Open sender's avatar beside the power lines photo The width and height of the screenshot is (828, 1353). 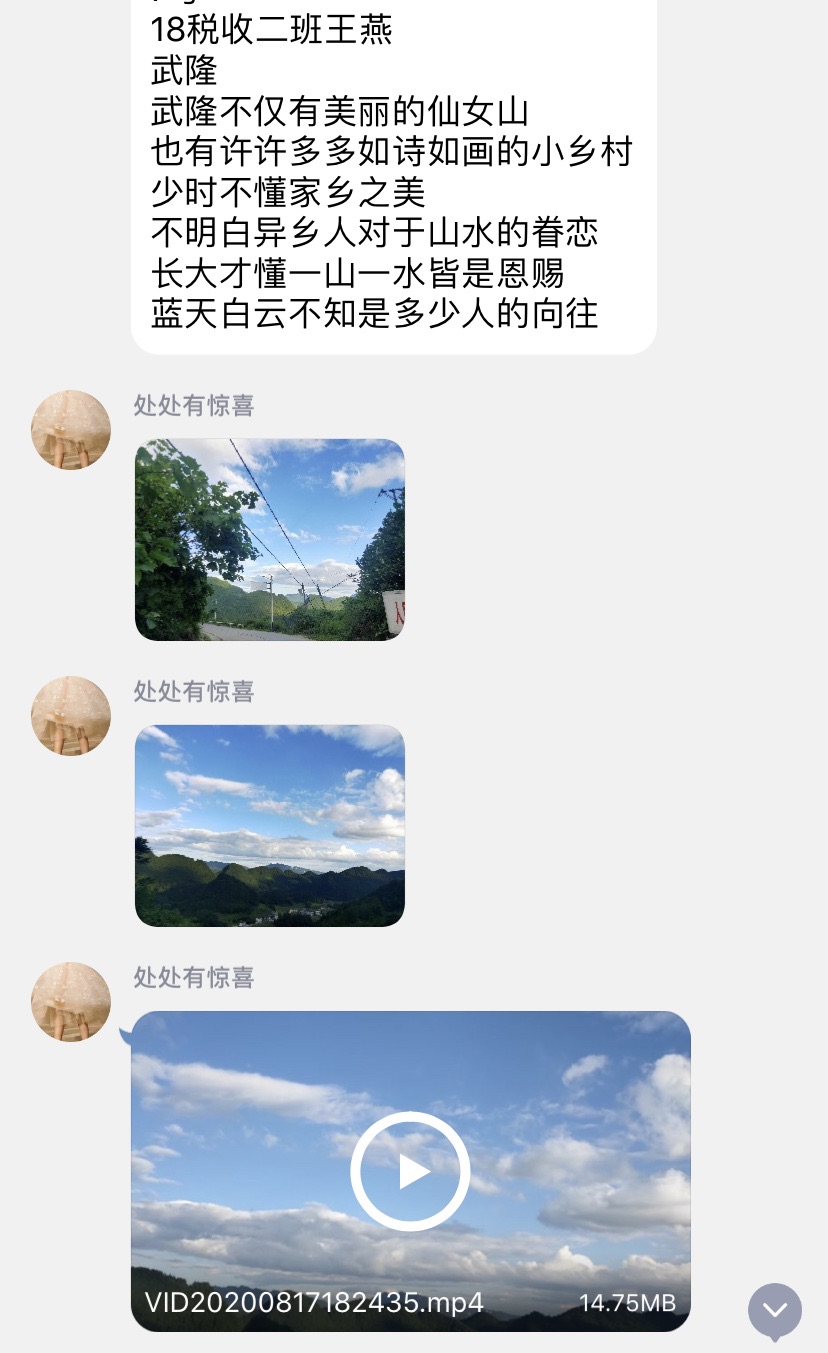pyautogui.click(x=71, y=430)
